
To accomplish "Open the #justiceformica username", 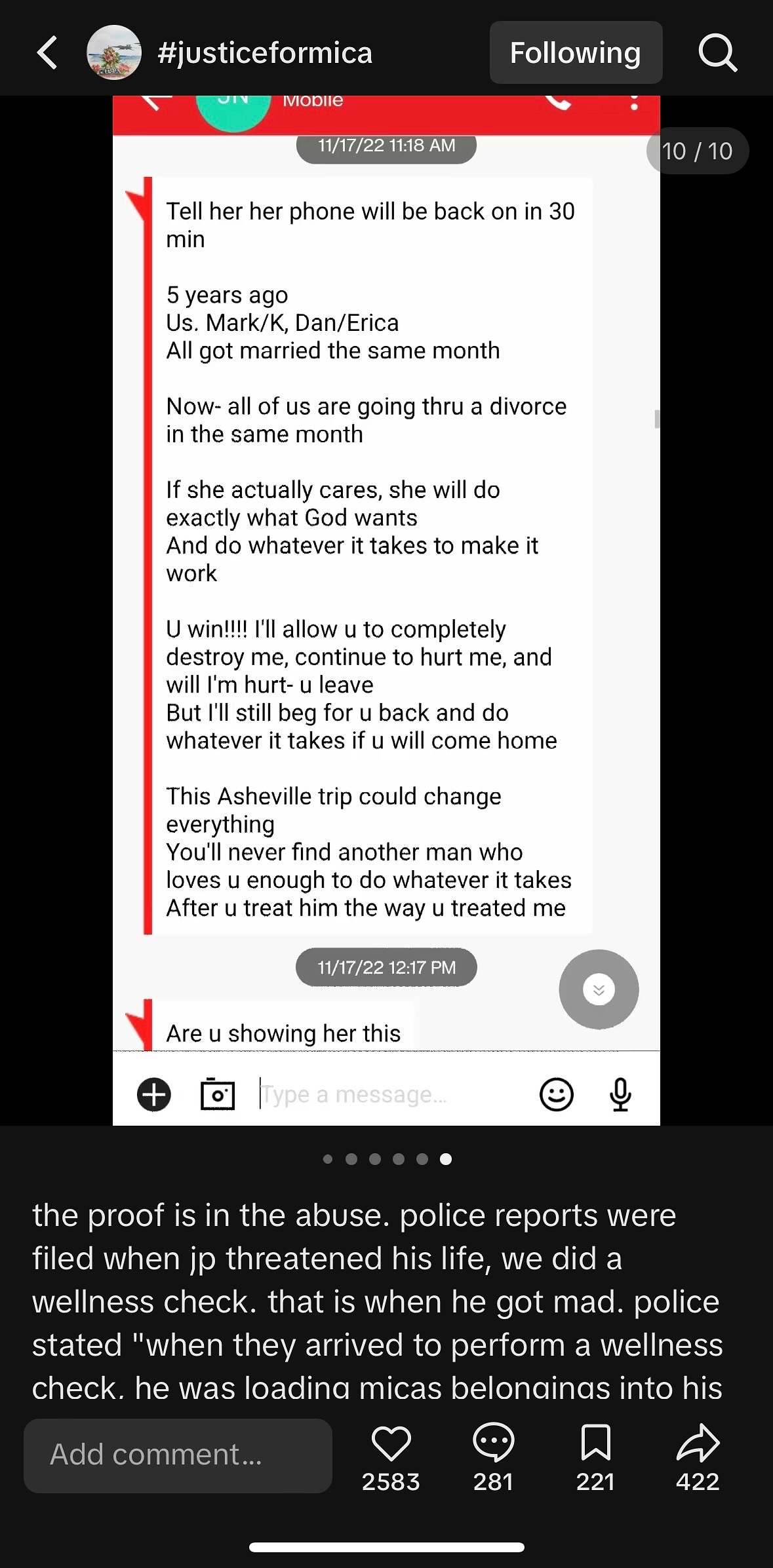I will [x=265, y=52].
